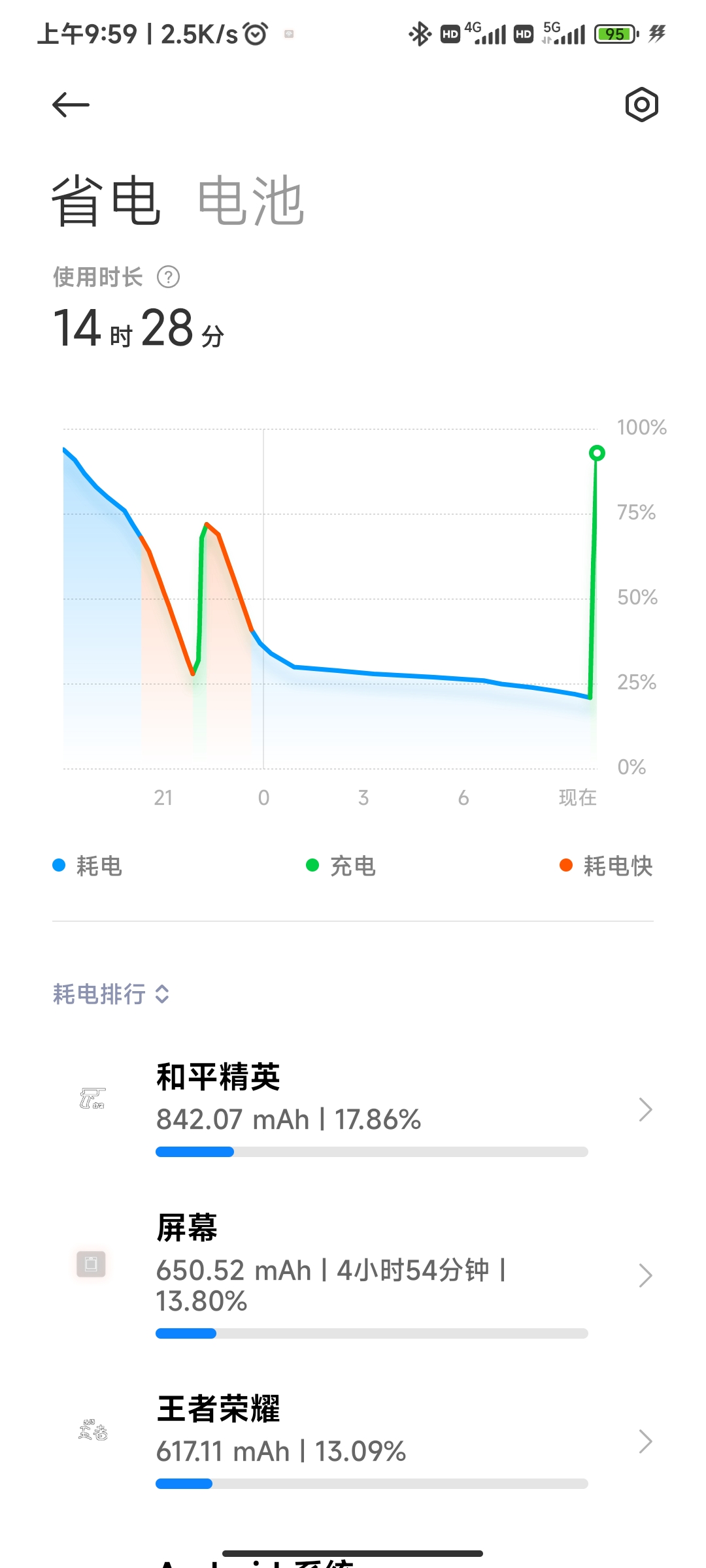
Task: Open battery settings hexagon icon
Action: (x=641, y=105)
